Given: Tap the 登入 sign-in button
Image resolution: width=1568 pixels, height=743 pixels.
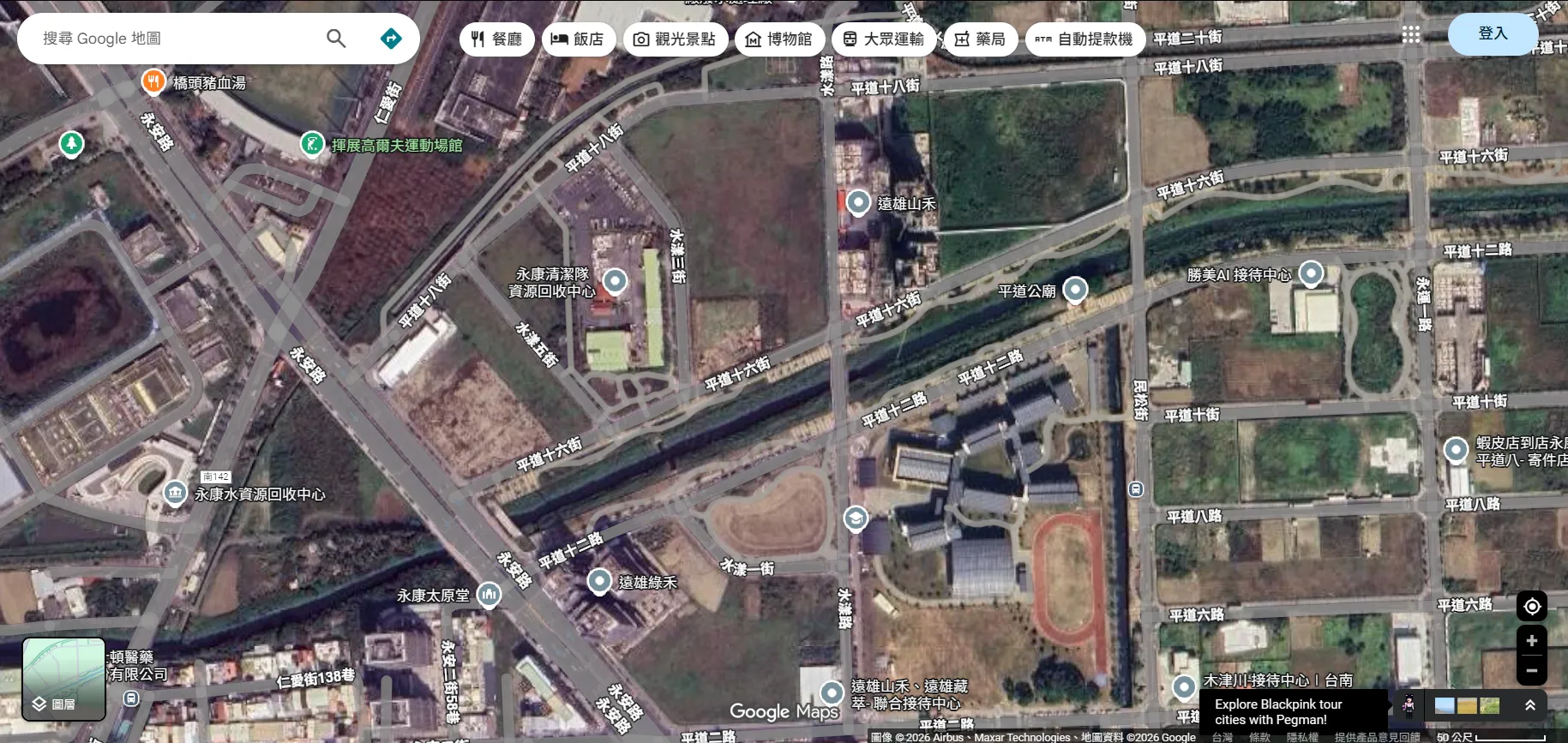Looking at the screenshot, I should pyautogui.click(x=1493, y=33).
